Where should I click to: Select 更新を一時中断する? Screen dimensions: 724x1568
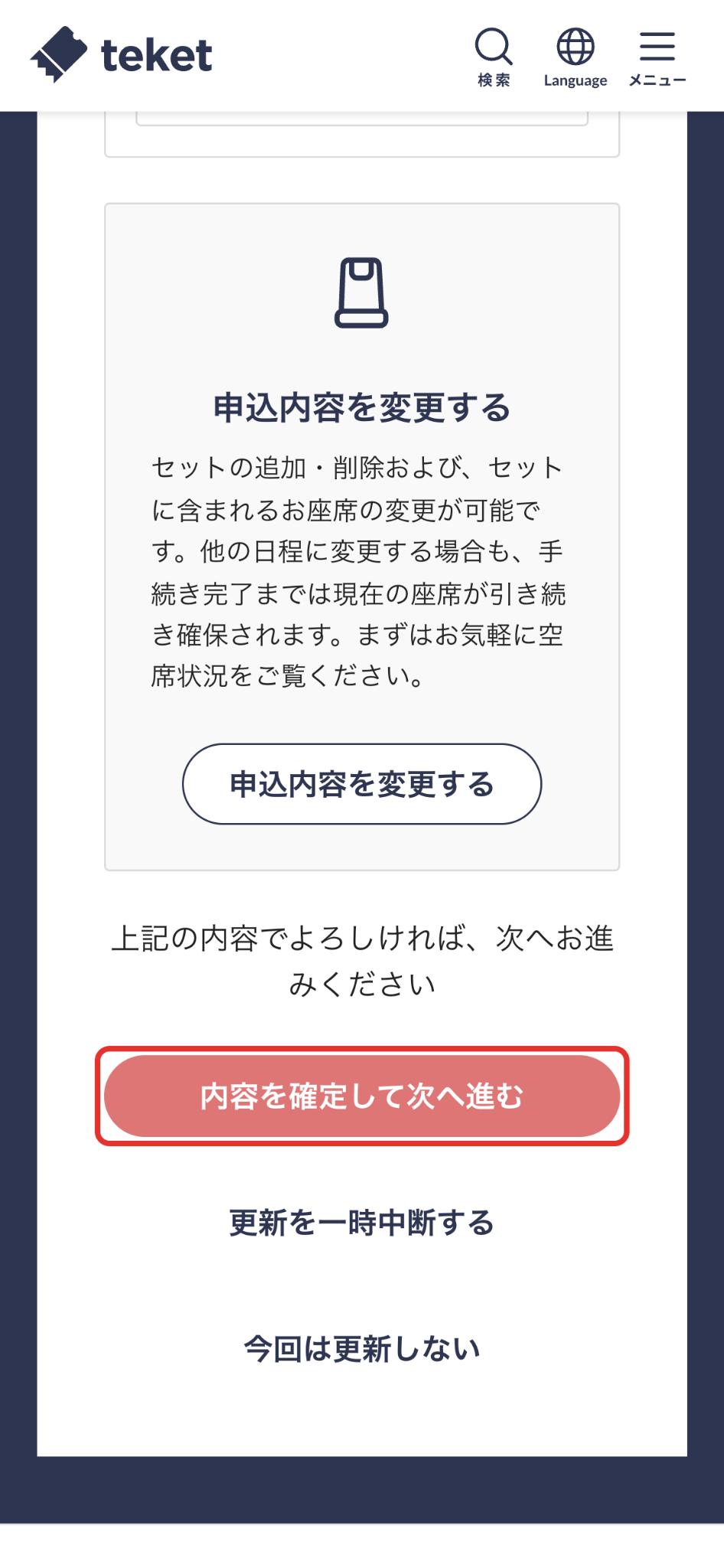(x=362, y=1223)
